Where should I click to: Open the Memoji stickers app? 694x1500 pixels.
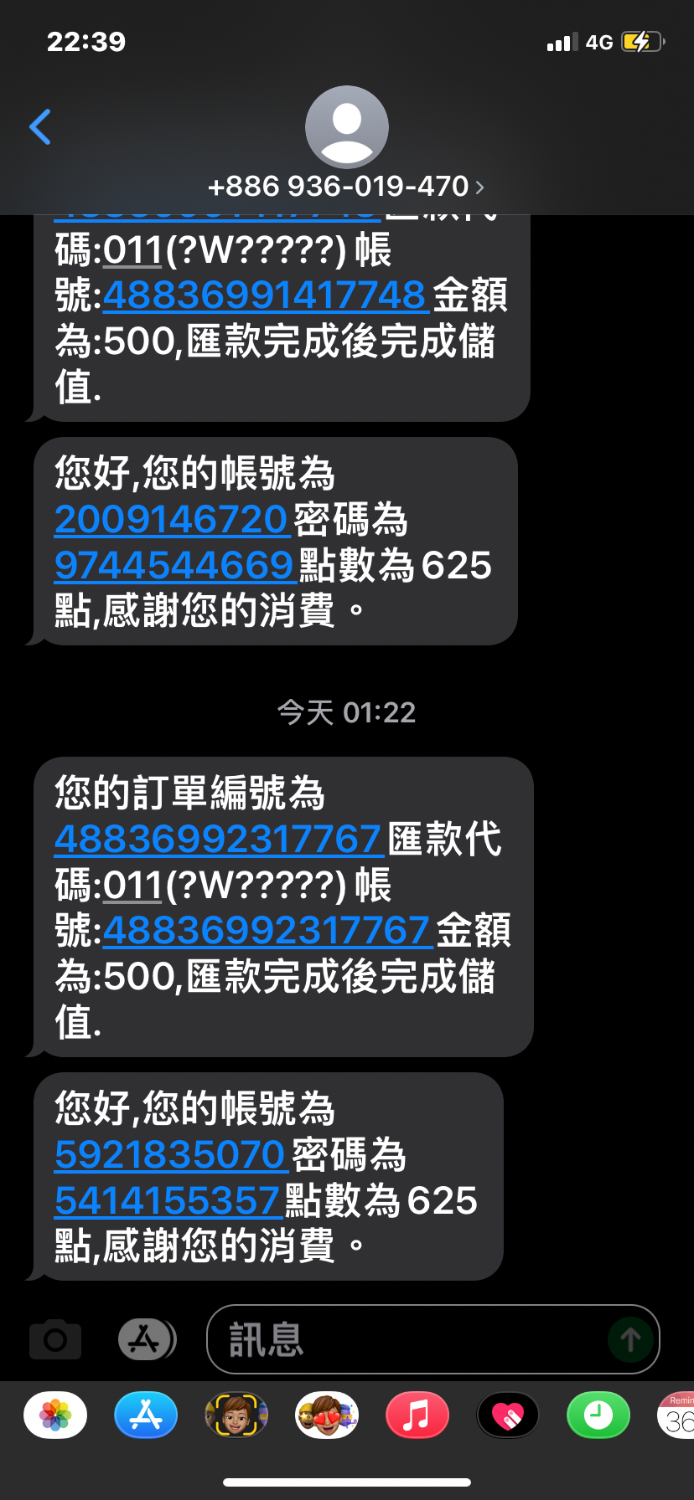pyautogui.click(x=237, y=1415)
